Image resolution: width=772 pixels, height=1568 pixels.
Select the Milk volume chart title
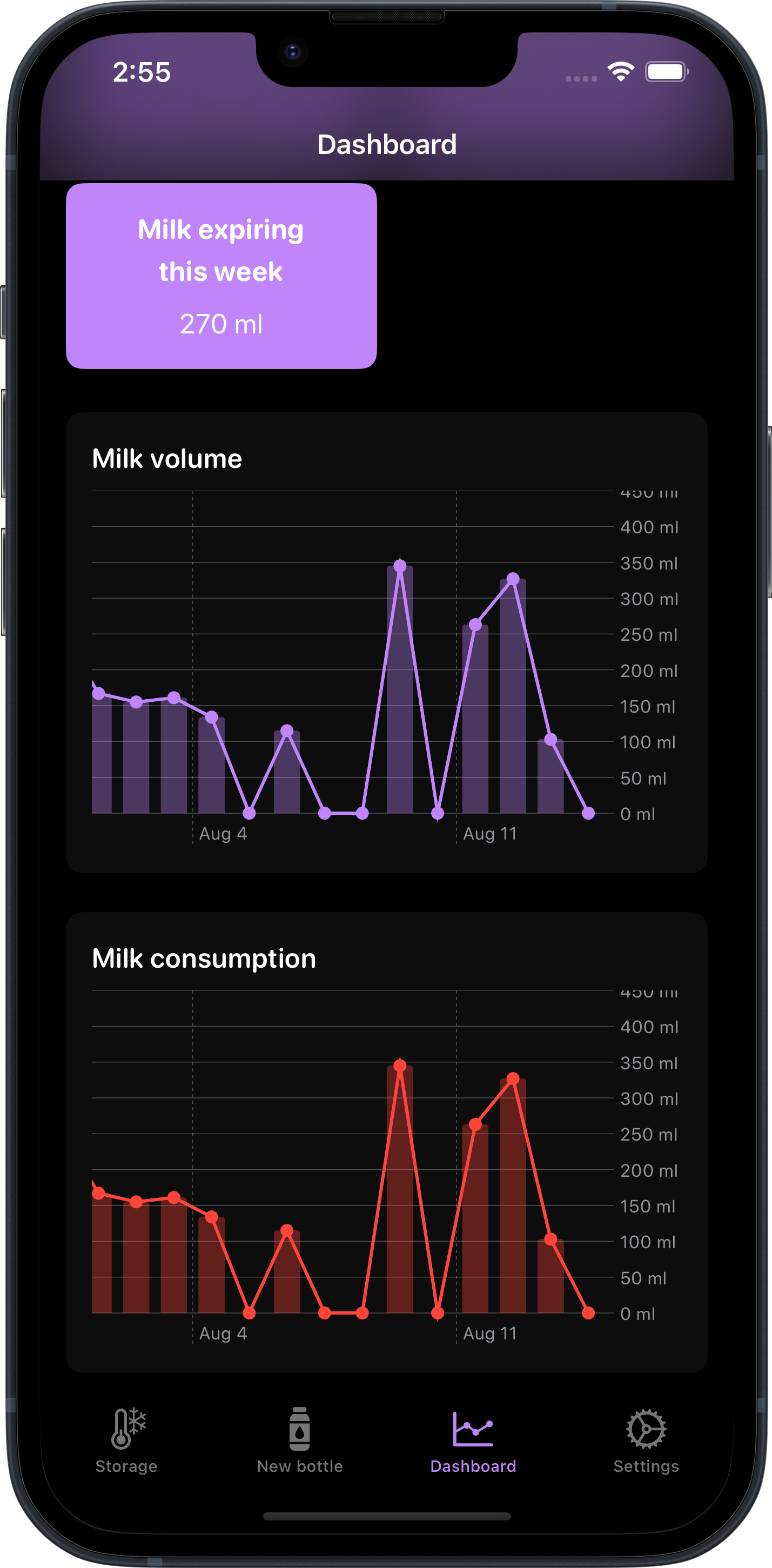pos(166,458)
